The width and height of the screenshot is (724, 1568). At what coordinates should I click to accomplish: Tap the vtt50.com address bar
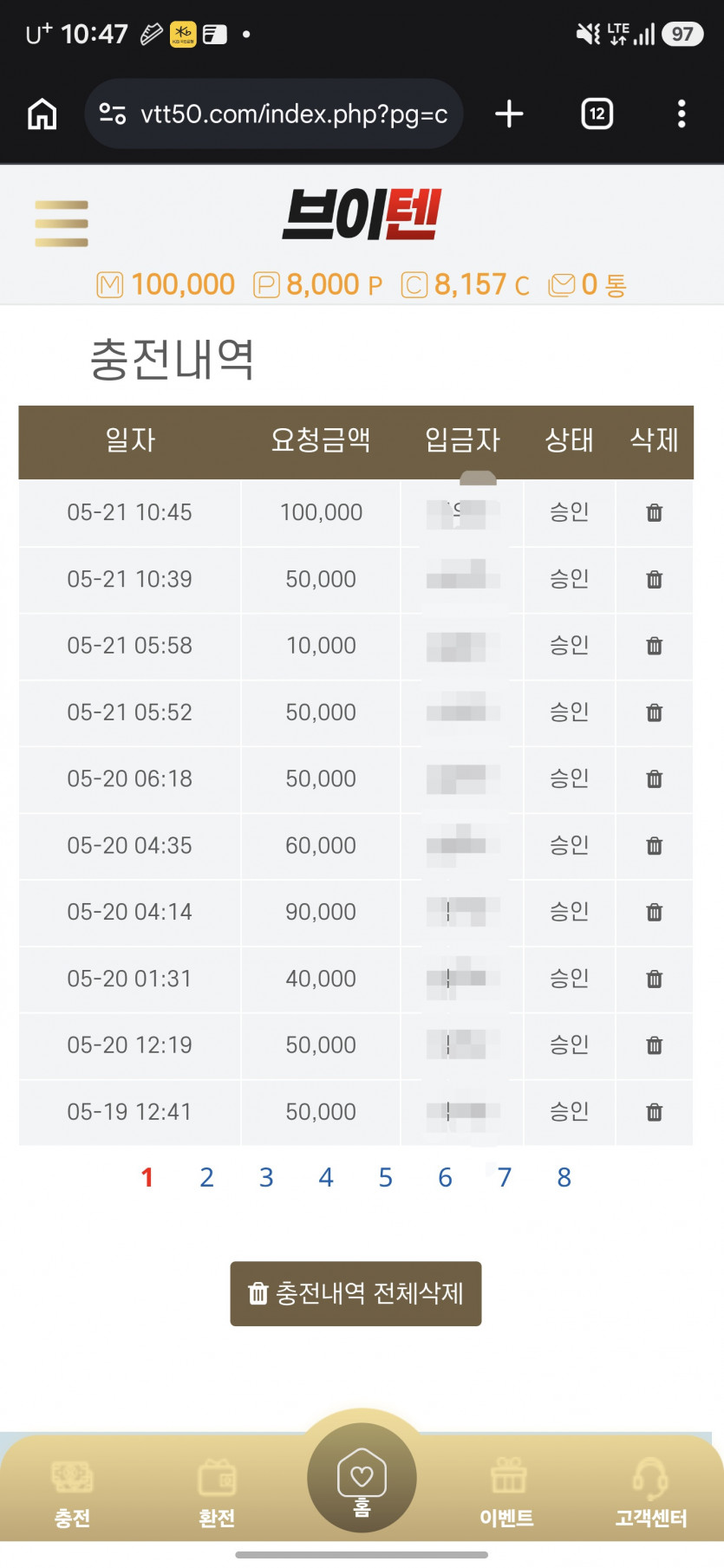pyautogui.click(x=274, y=114)
